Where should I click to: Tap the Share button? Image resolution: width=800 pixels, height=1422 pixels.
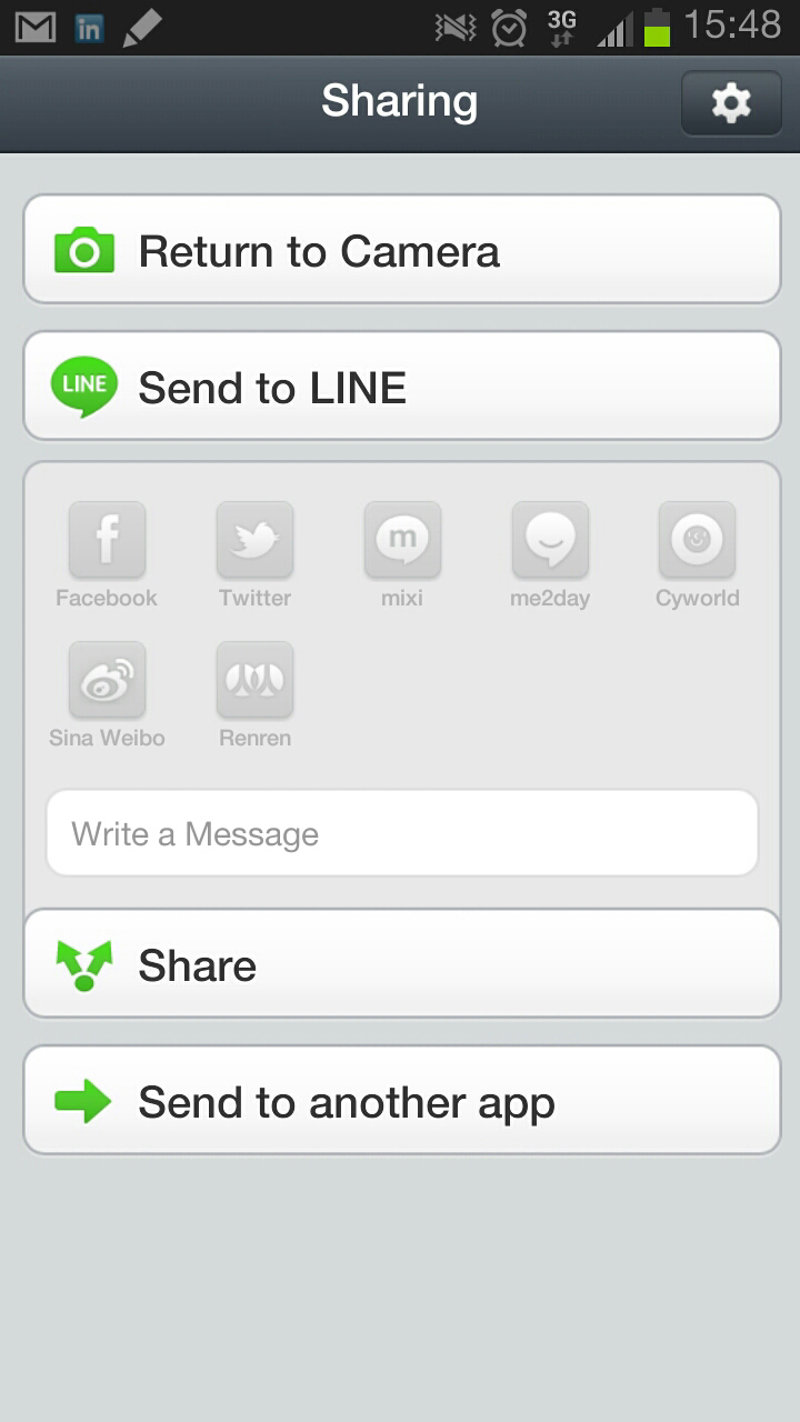coord(401,965)
